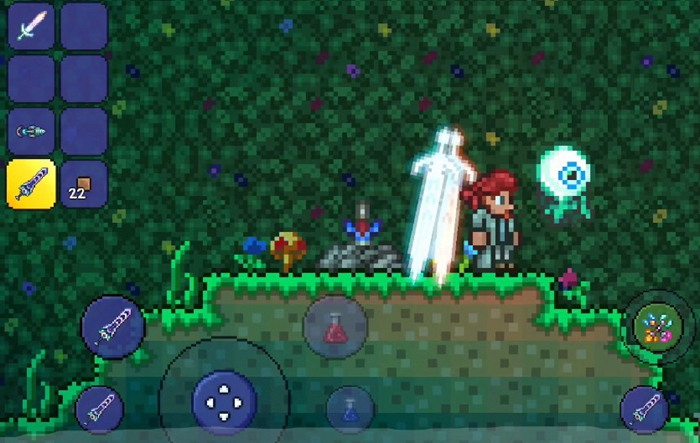Tap the bottom-right sword attack button
Screen dimensions: 700x443
coord(645,409)
